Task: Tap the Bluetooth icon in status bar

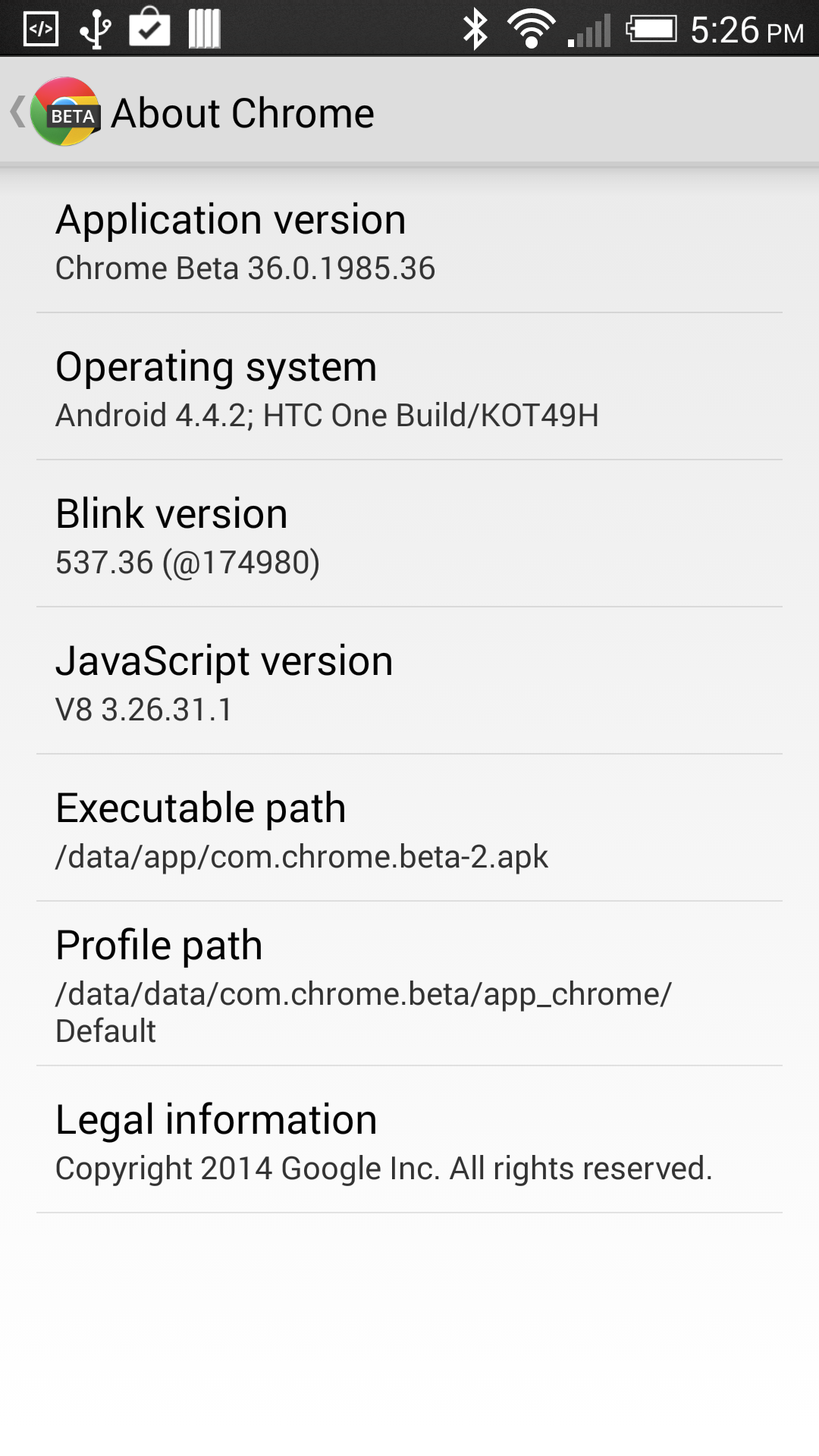Action: click(476, 29)
